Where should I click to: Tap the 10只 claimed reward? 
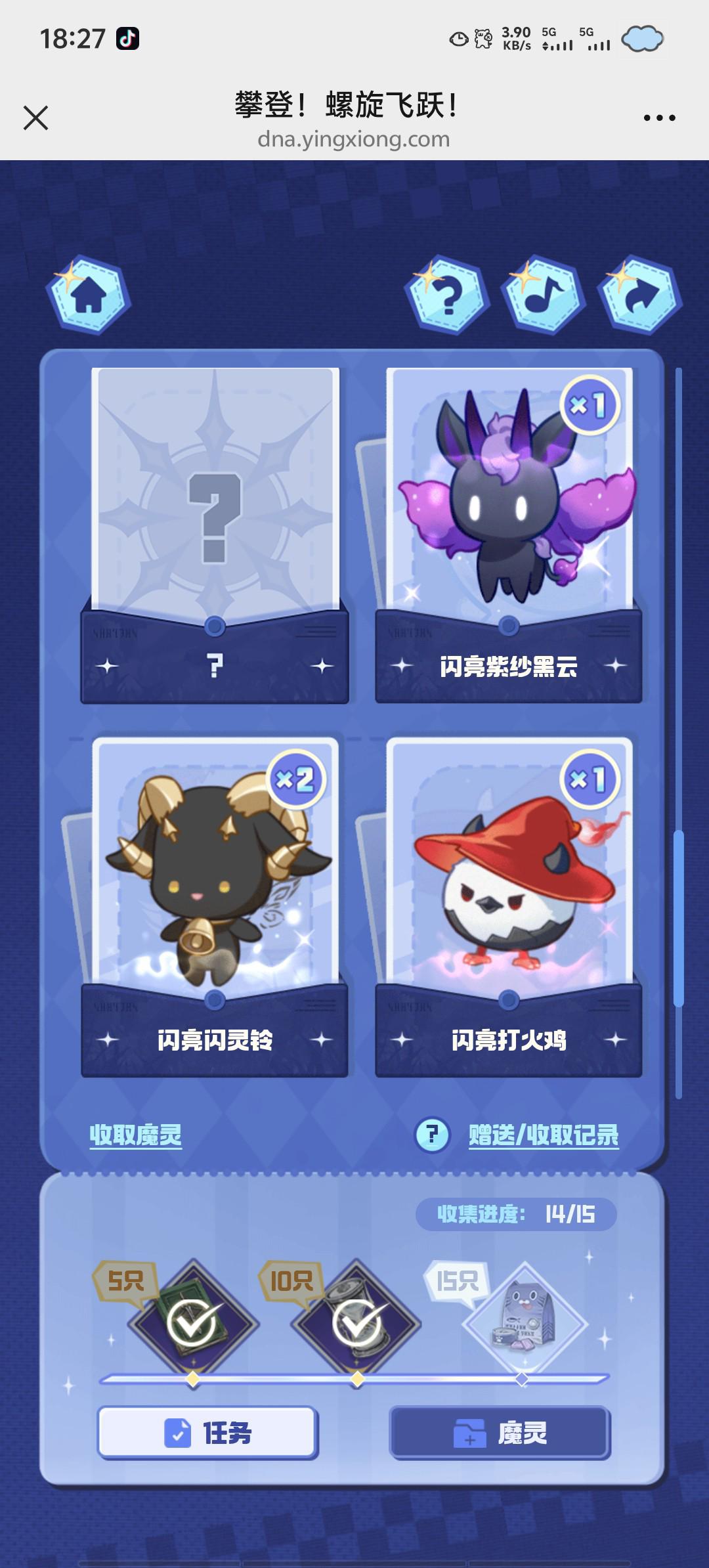[x=357, y=1320]
